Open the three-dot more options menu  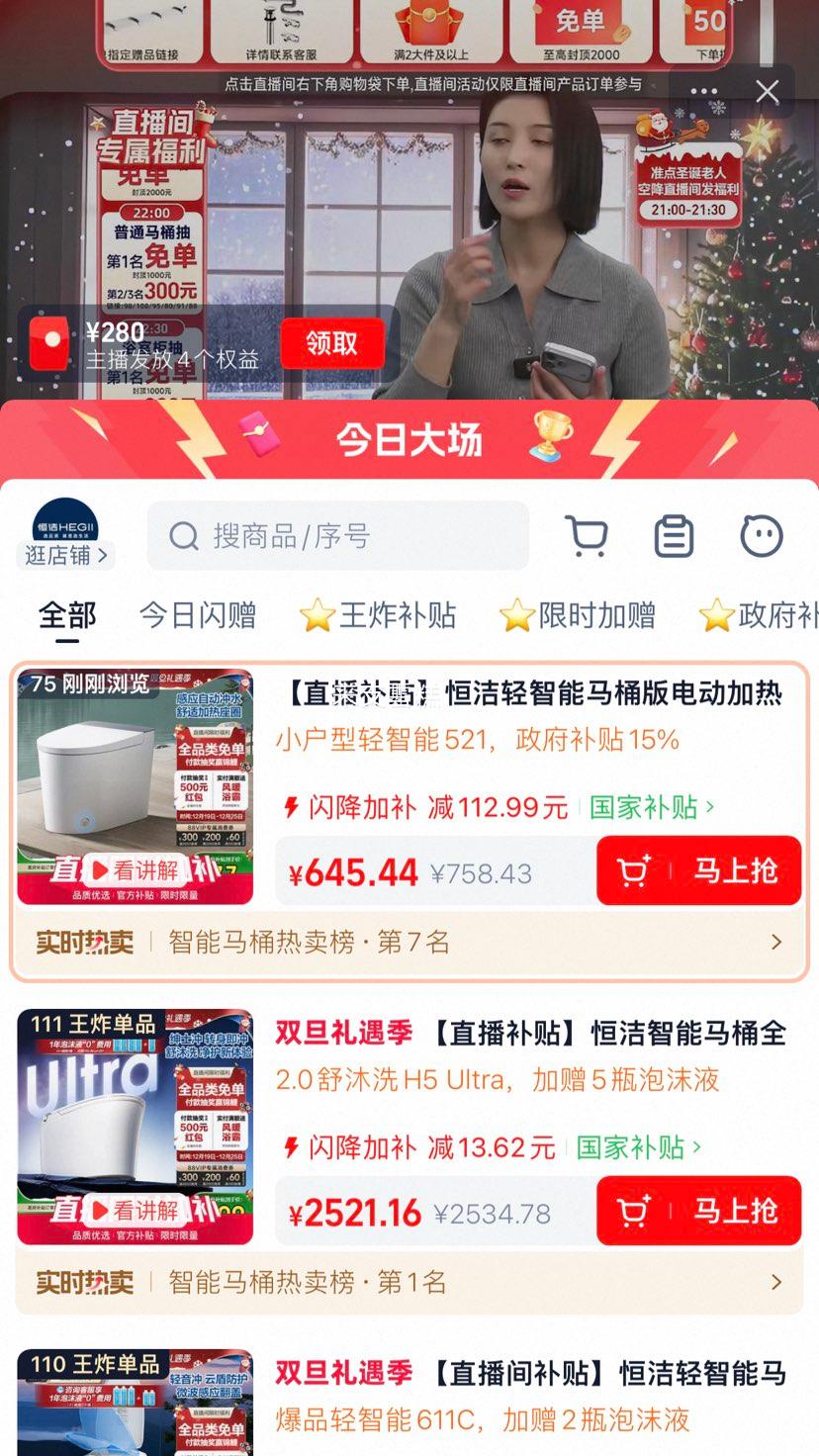703,91
